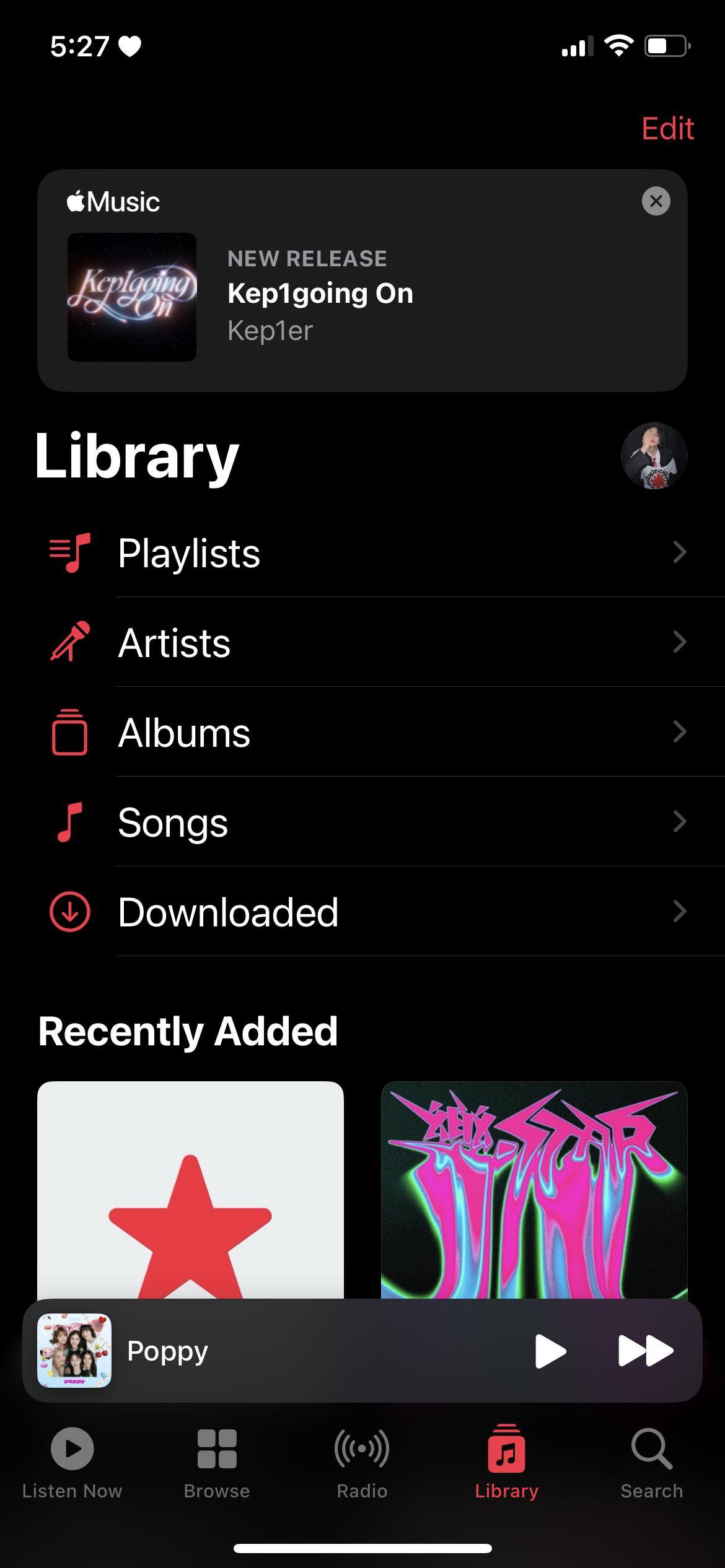Play the song Poppy
The height and width of the screenshot is (1568, 725).
550,1351
